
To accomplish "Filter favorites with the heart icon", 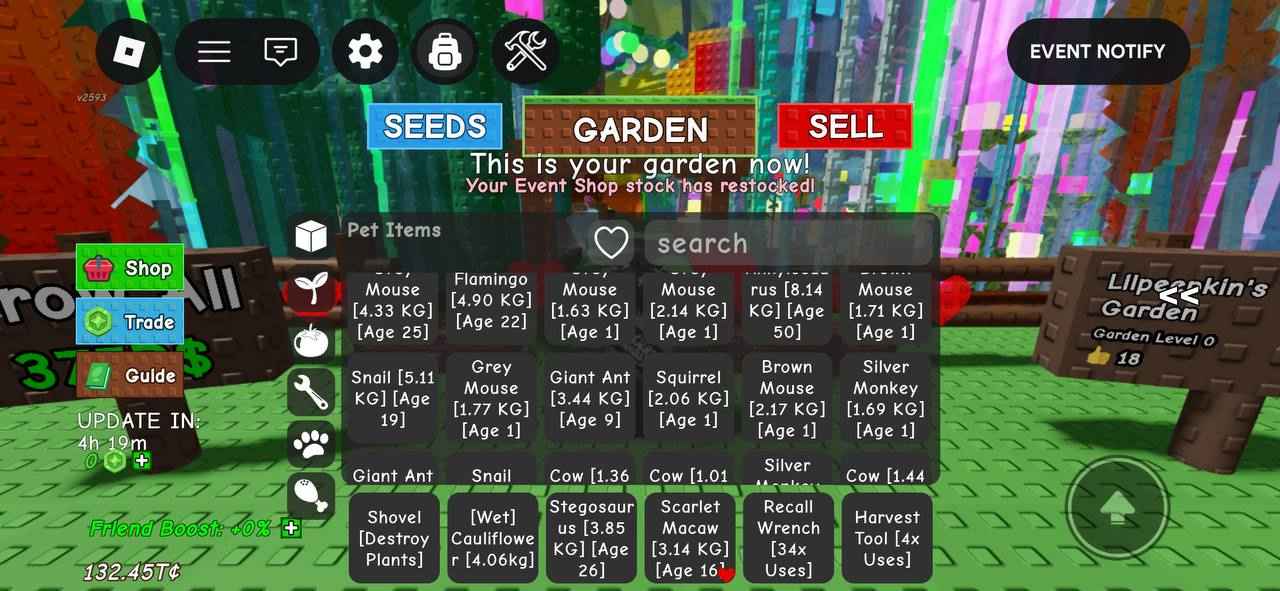I will point(611,242).
